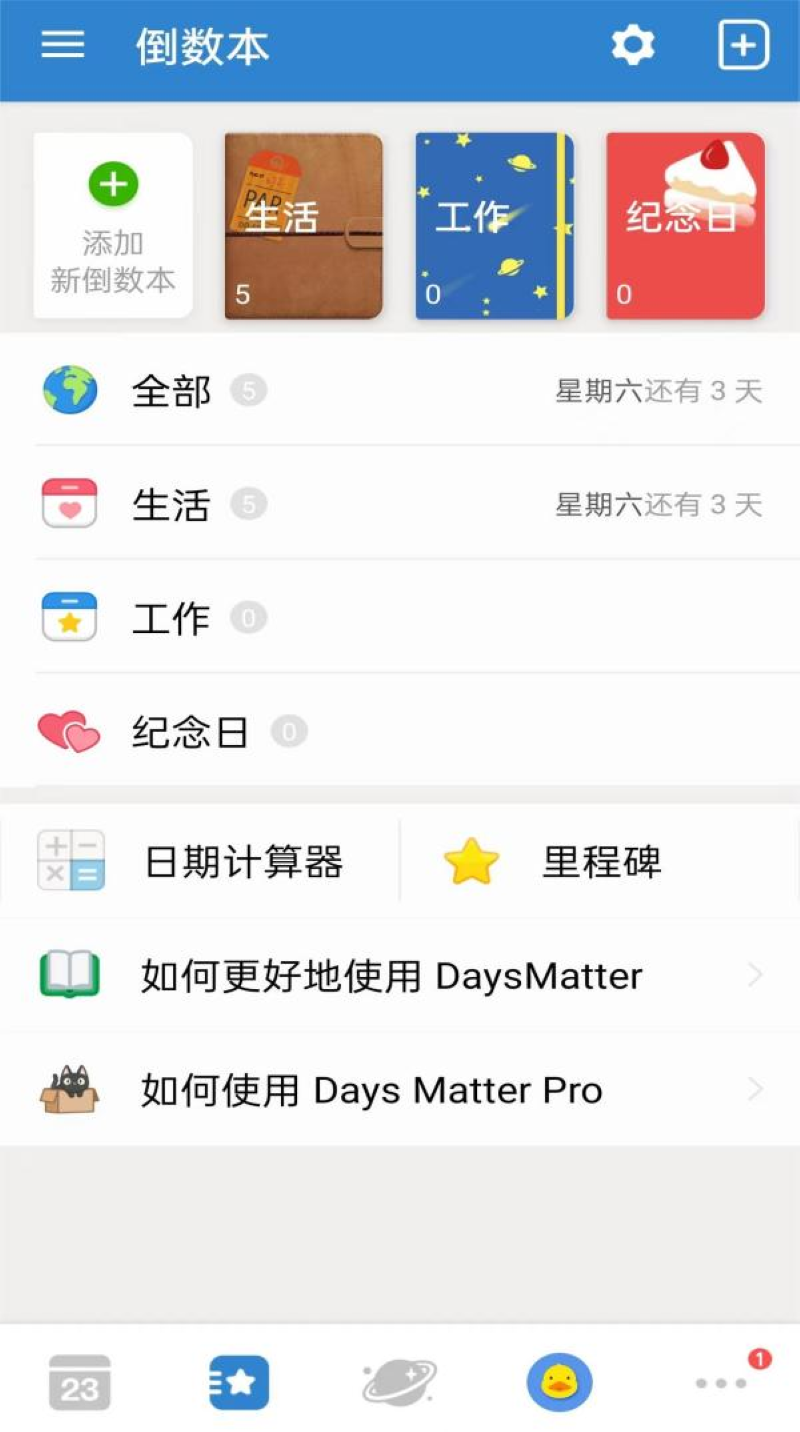The image size is (800, 1432).
Task: Add a new event with the plus icon
Action: [743, 45]
